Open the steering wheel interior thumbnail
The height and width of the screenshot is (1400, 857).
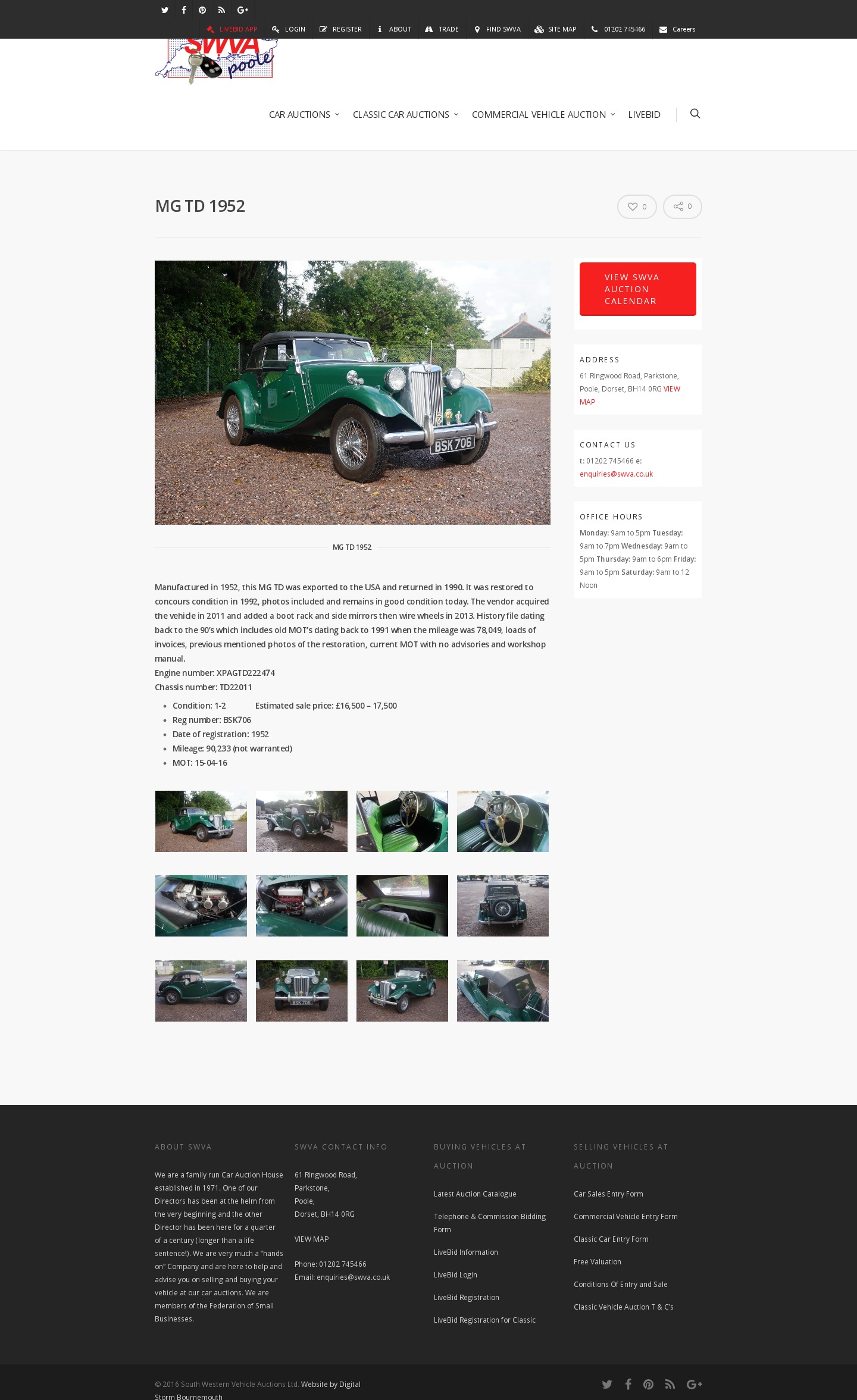coord(502,821)
